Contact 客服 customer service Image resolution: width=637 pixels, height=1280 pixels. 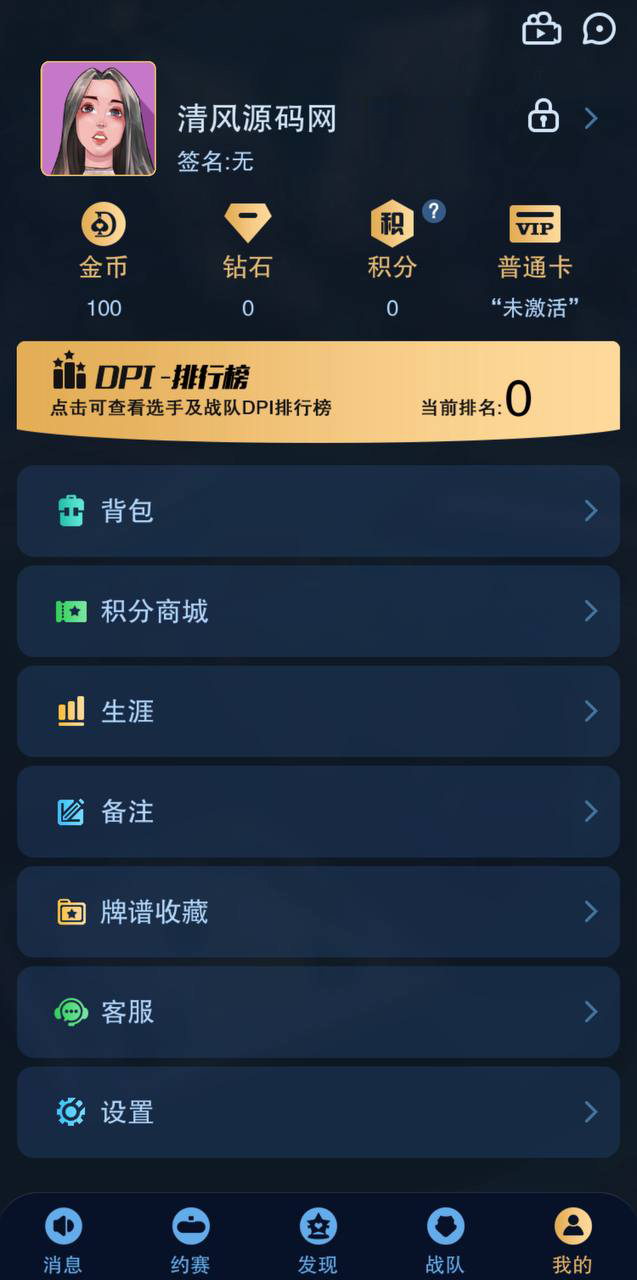coord(318,1011)
